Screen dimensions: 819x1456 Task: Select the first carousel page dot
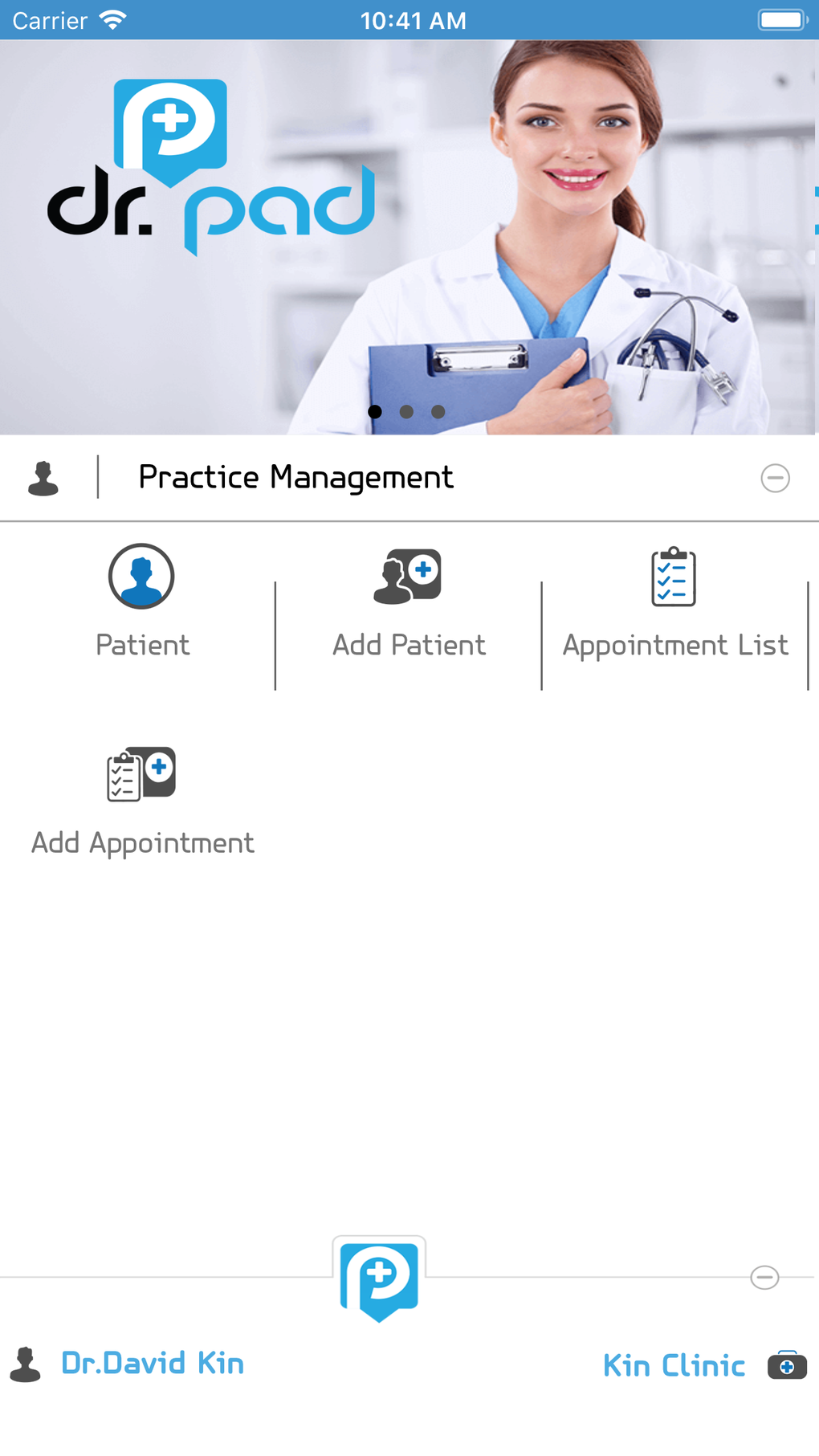coord(375,412)
